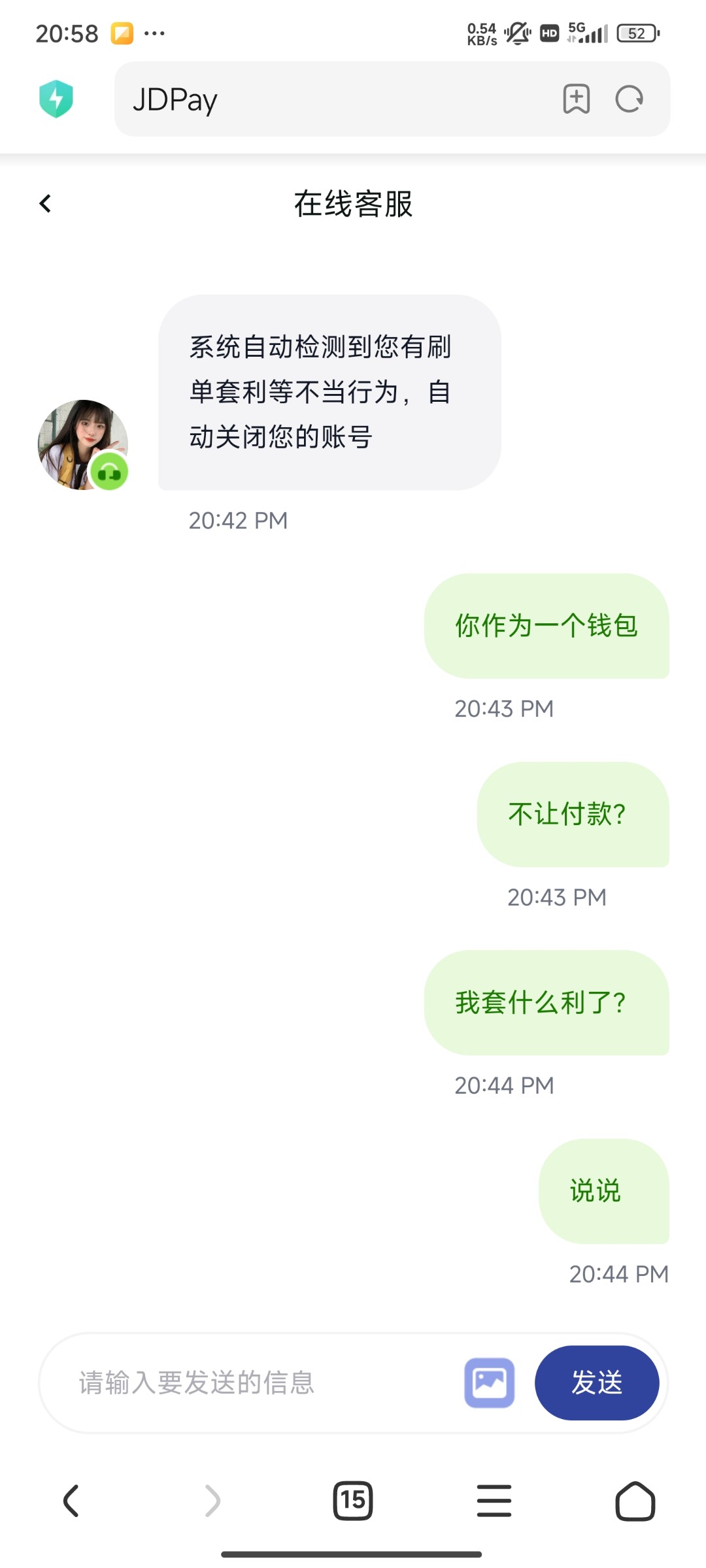This screenshot has height=1568, width=706.
Task: Navigate back in browser bottom toolbar
Action: pos(71,1501)
